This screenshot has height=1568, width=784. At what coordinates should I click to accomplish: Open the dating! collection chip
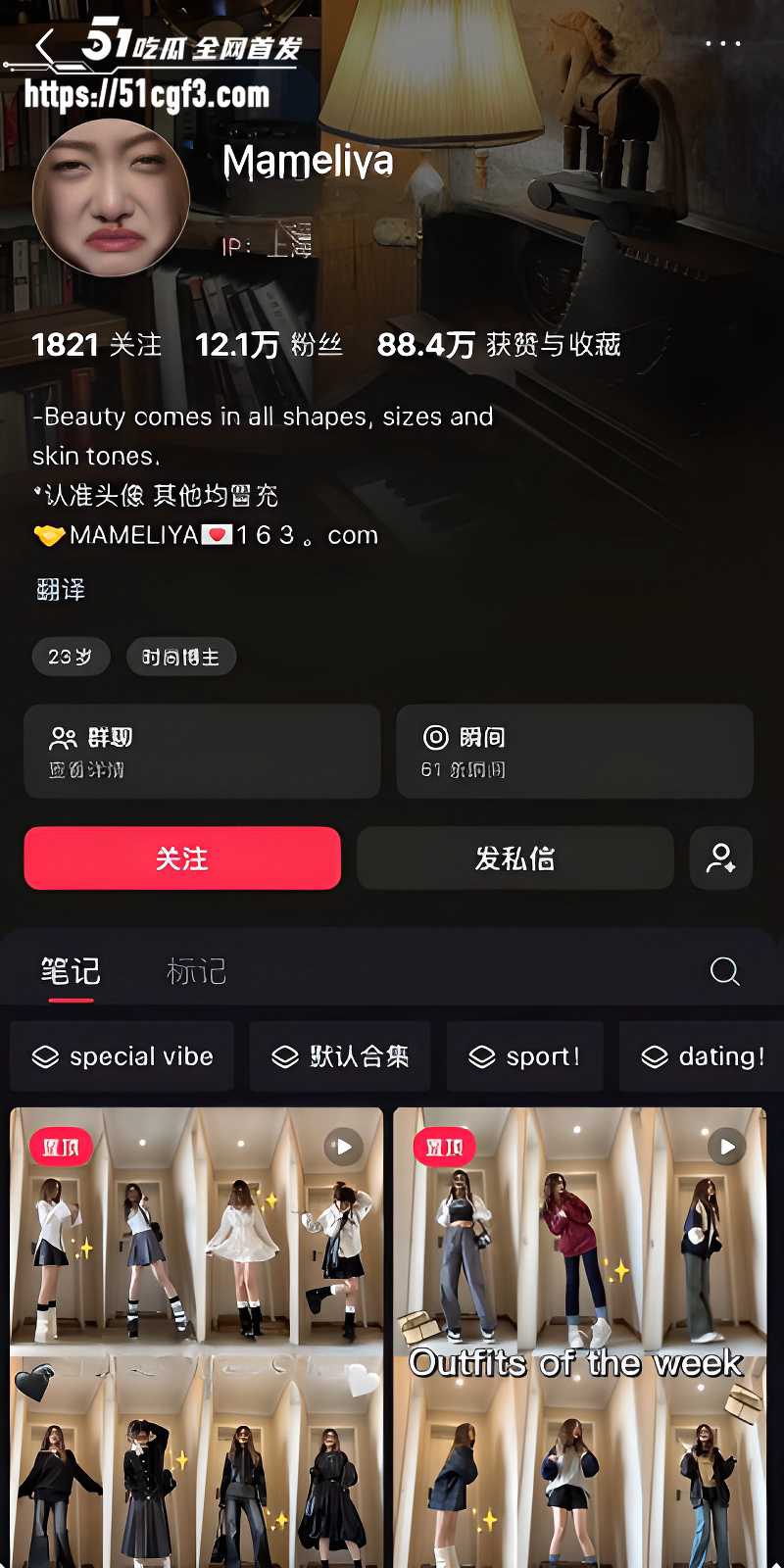pos(702,1056)
